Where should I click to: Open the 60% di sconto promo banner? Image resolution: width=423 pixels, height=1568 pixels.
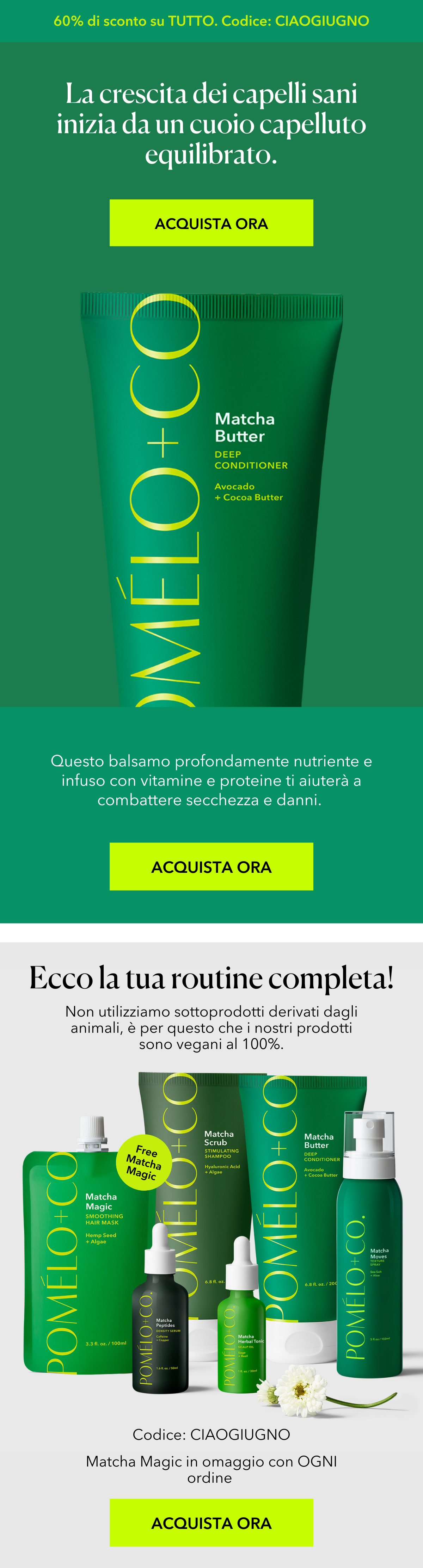(x=211, y=21)
